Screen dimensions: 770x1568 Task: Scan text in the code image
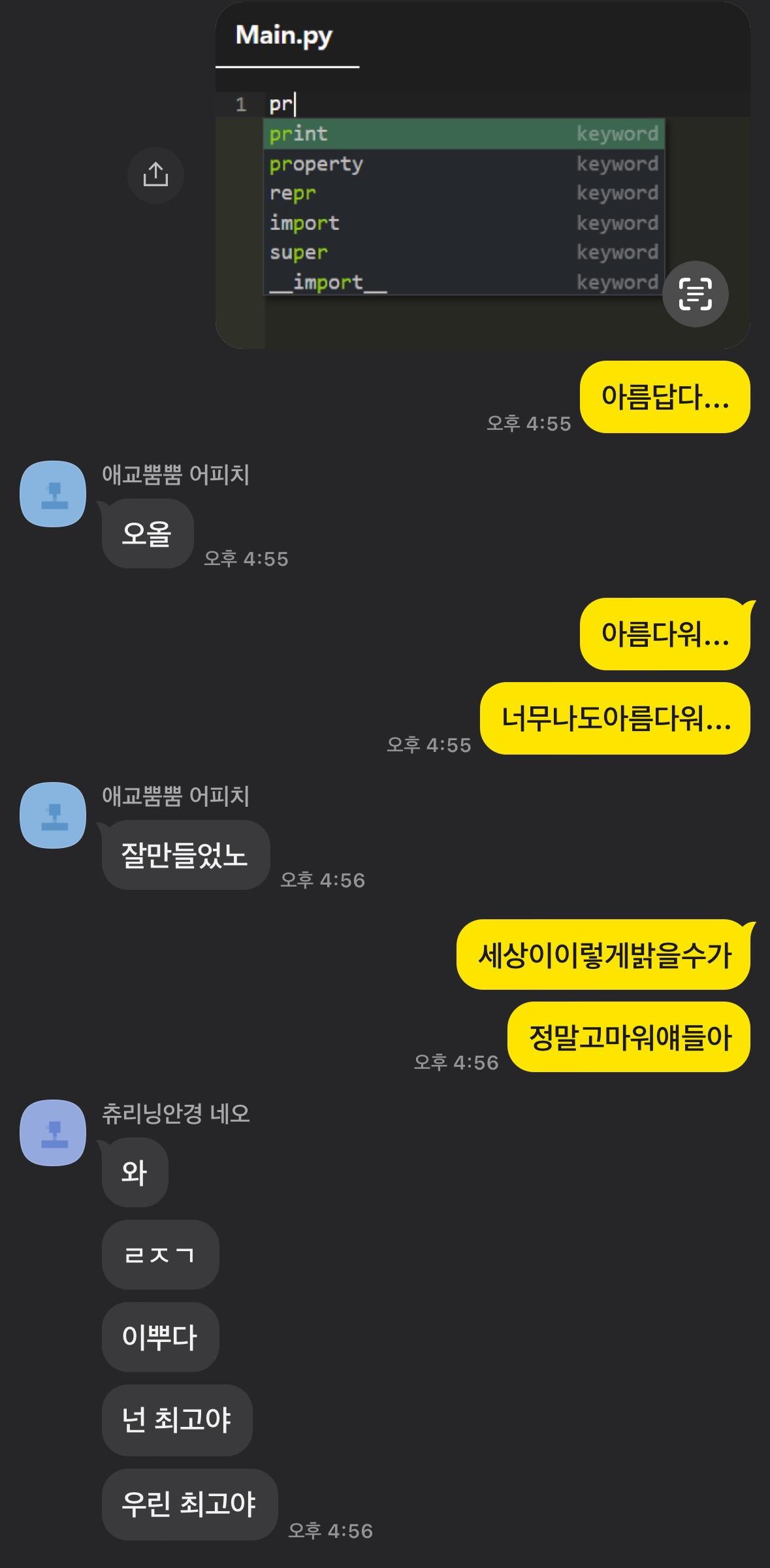(x=695, y=294)
